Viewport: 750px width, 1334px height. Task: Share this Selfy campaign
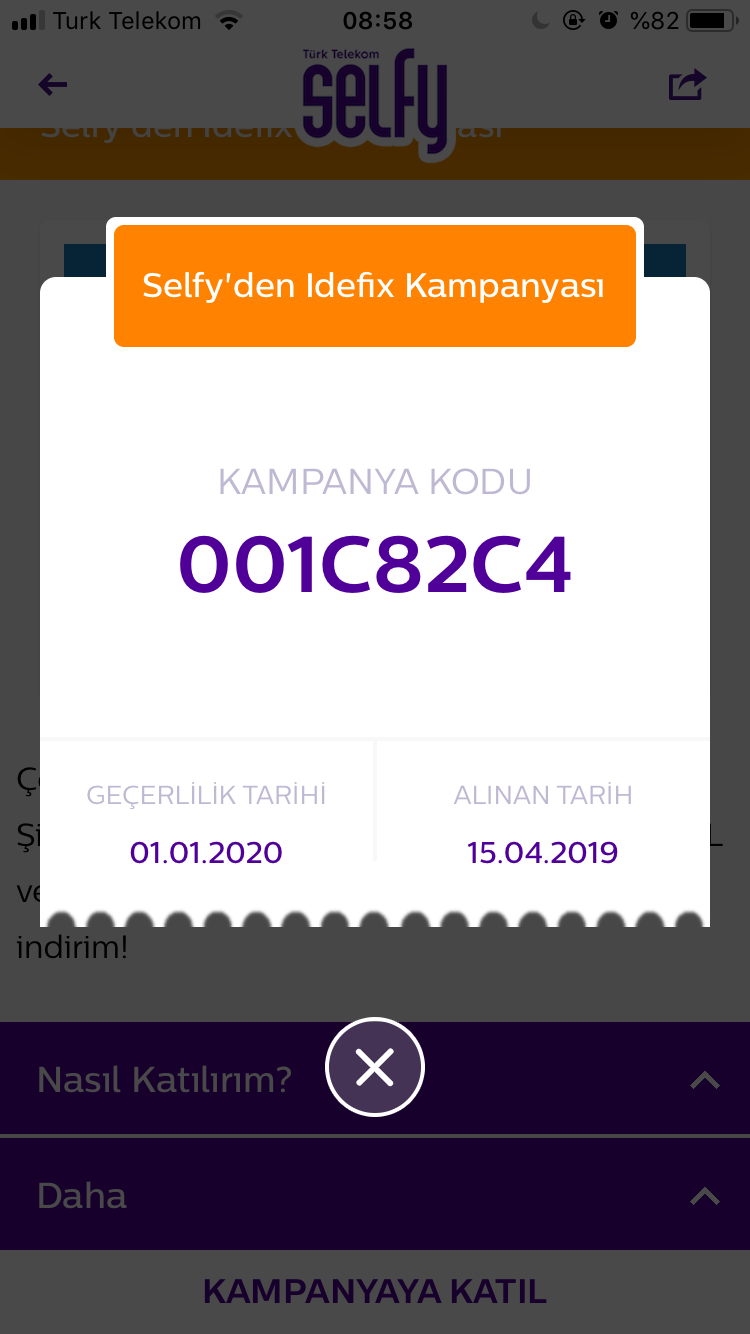[x=687, y=85]
